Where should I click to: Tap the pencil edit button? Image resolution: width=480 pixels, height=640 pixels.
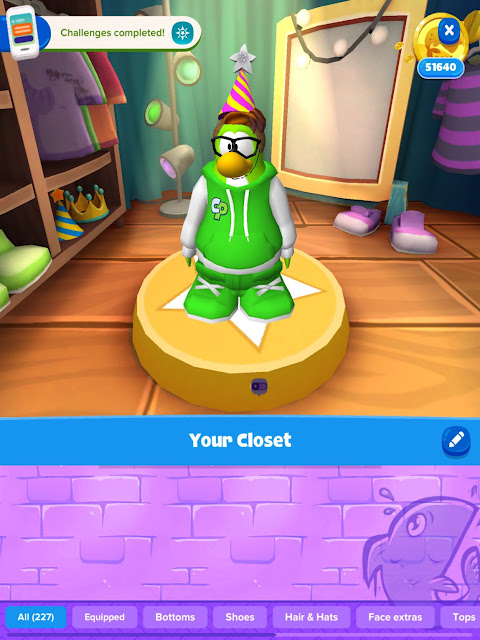pyautogui.click(x=456, y=441)
